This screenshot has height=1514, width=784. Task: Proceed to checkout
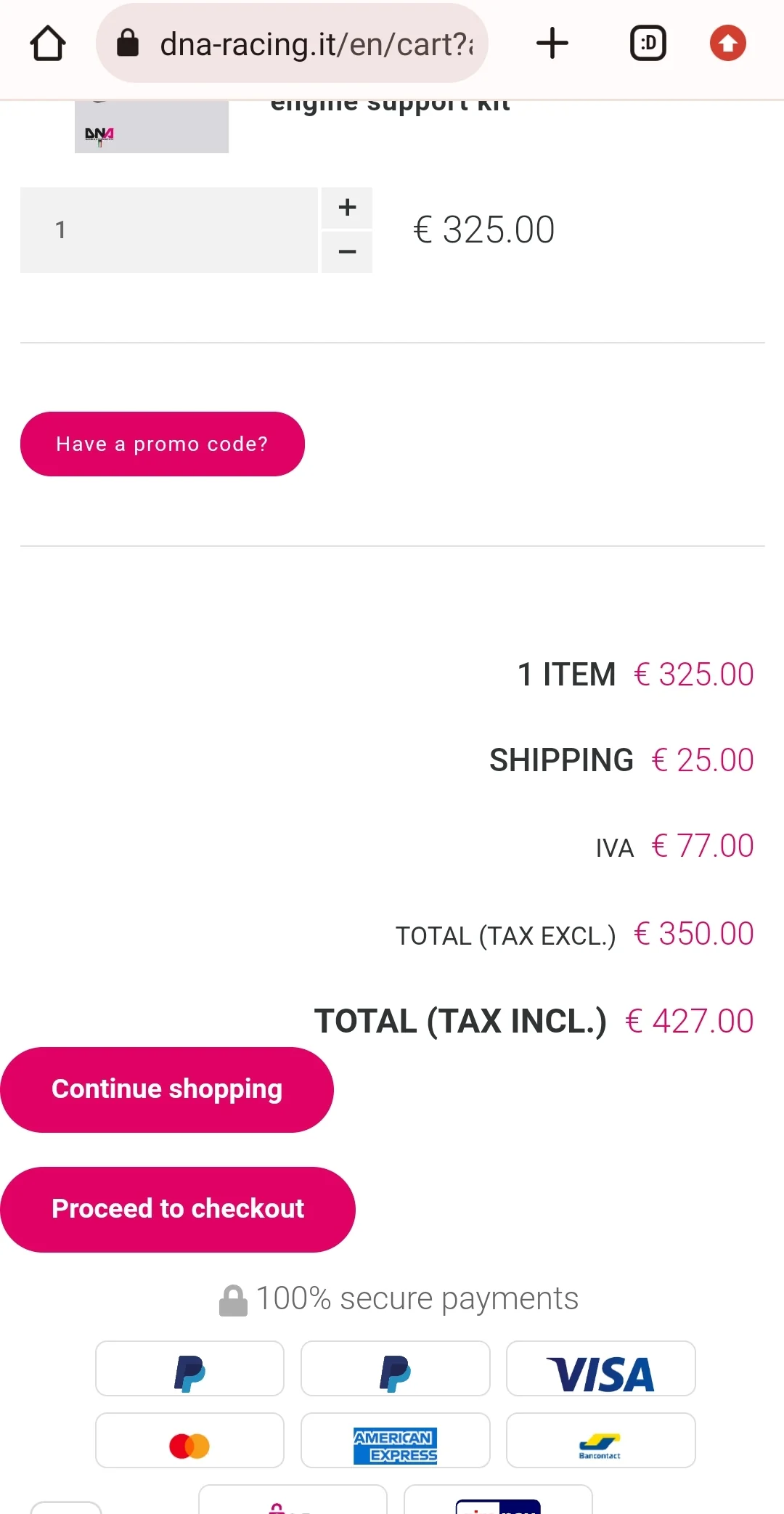click(x=178, y=1209)
